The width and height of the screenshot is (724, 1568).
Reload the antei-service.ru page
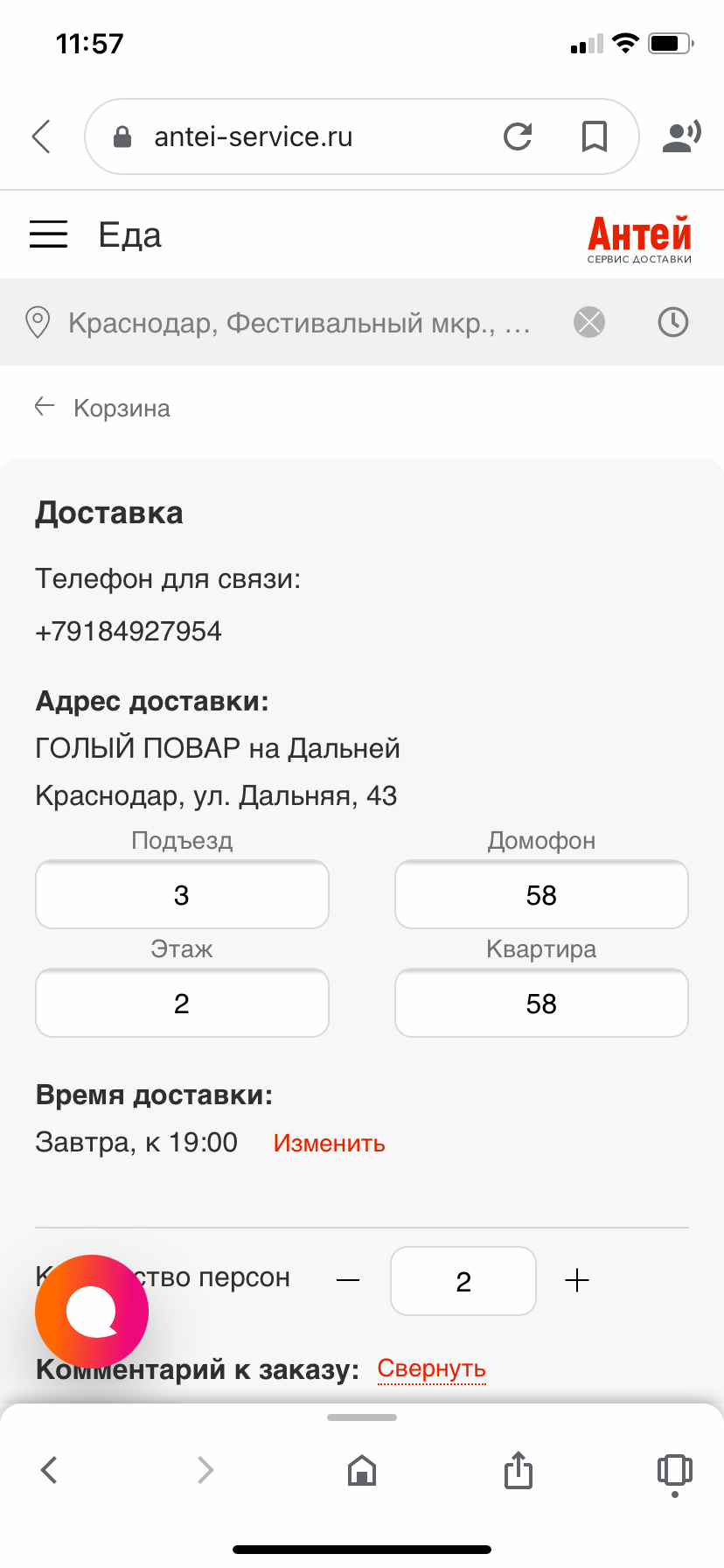[x=518, y=136]
